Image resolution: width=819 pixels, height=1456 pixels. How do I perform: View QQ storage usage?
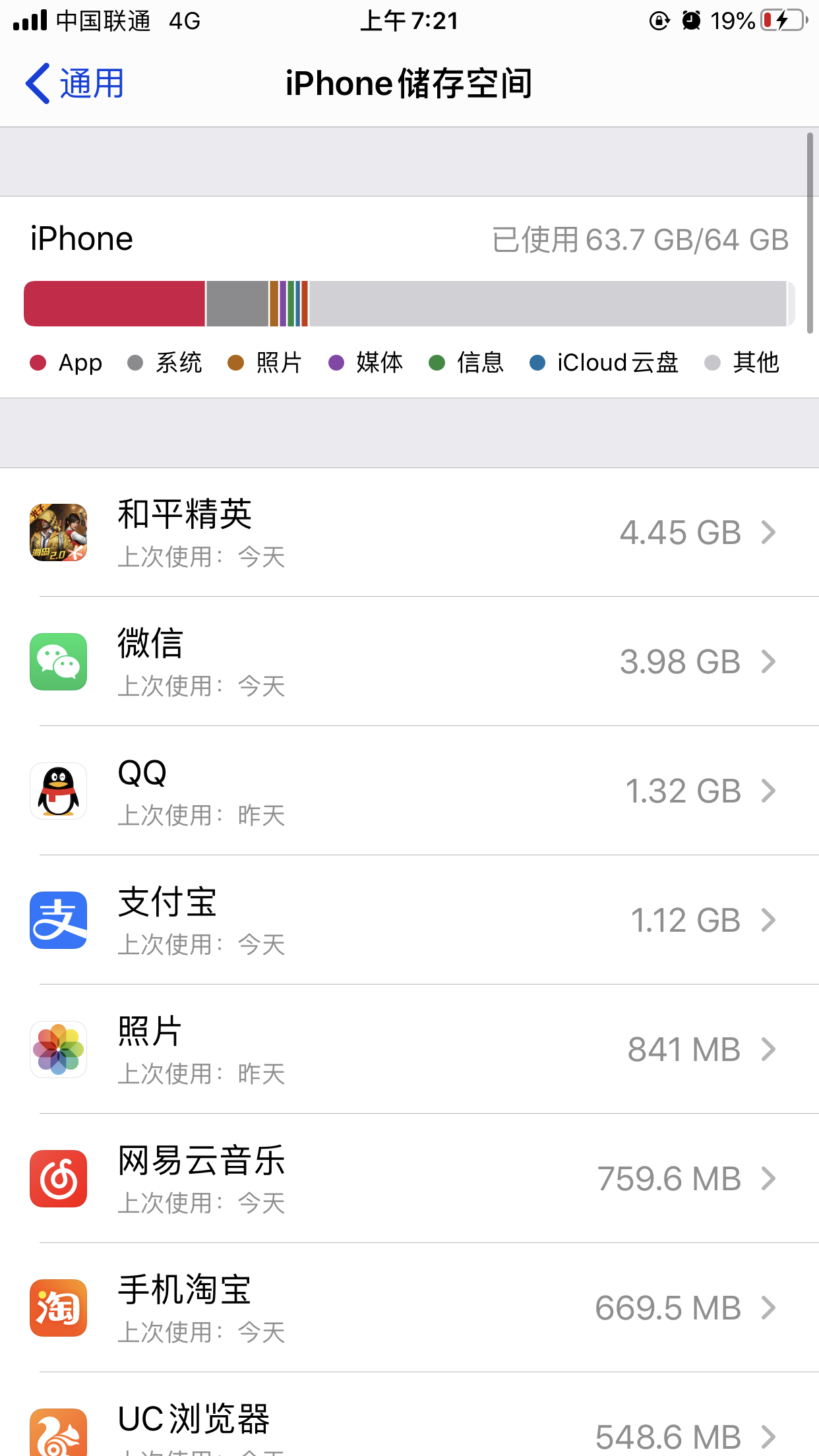coord(409,791)
